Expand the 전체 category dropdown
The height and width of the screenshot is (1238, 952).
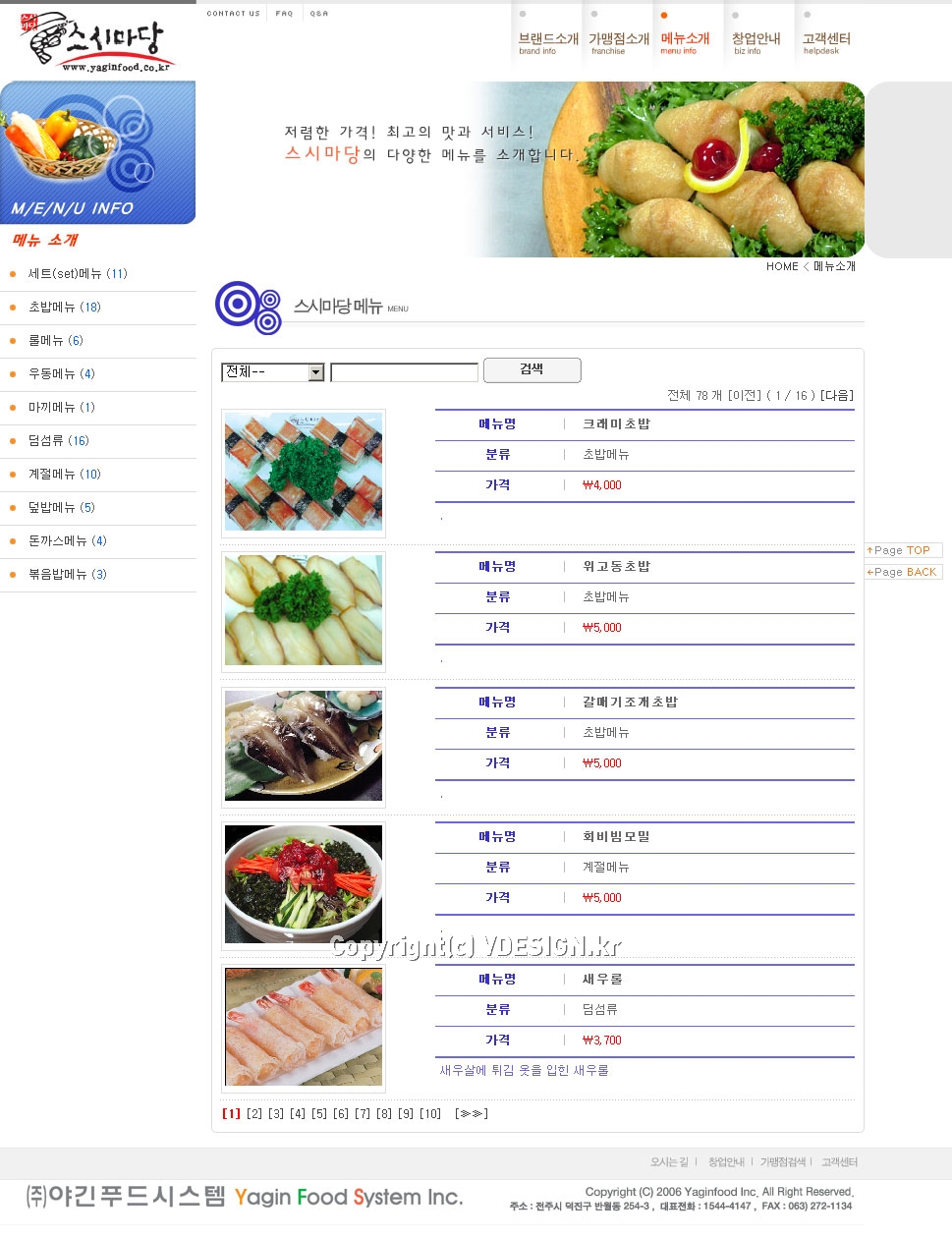[x=315, y=372]
